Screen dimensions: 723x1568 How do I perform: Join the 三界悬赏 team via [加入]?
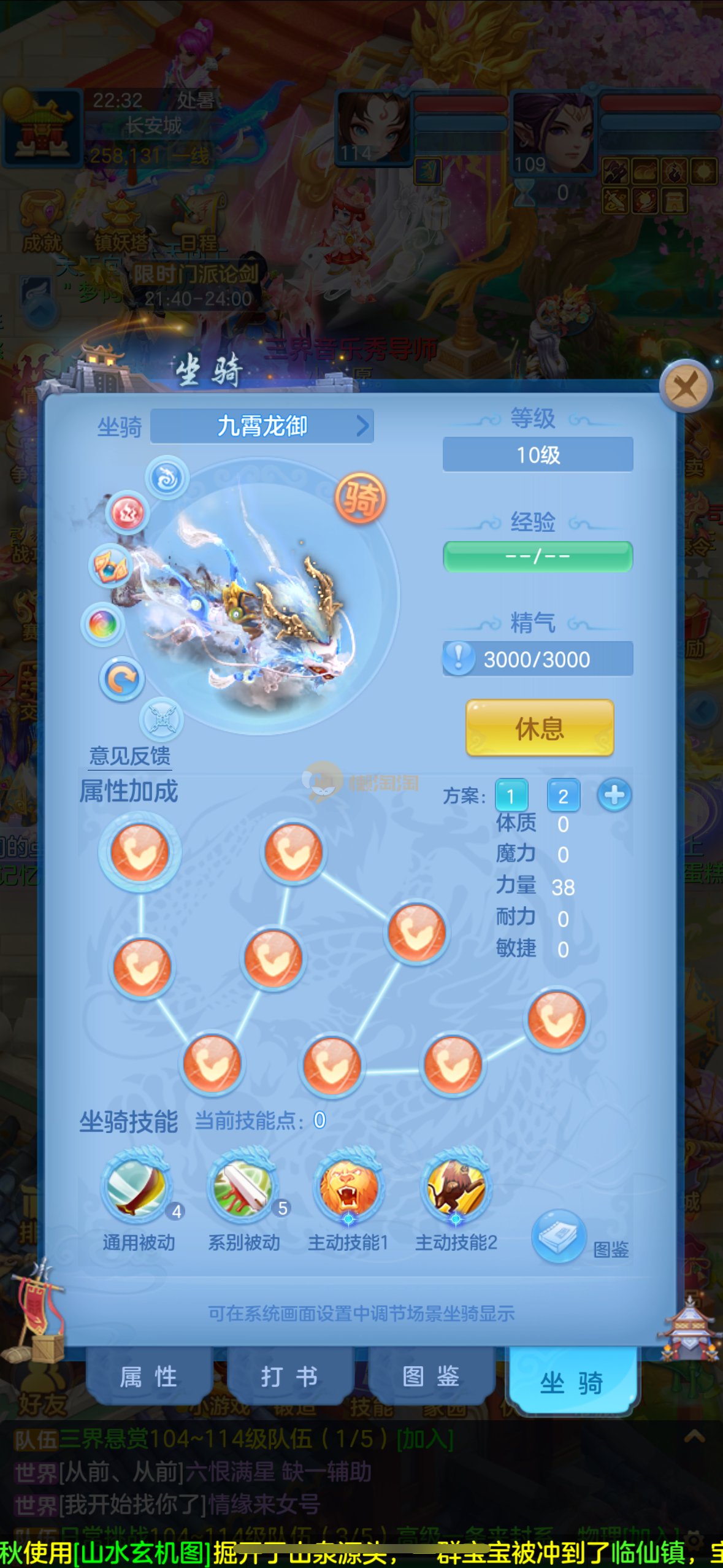click(425, 1439)
